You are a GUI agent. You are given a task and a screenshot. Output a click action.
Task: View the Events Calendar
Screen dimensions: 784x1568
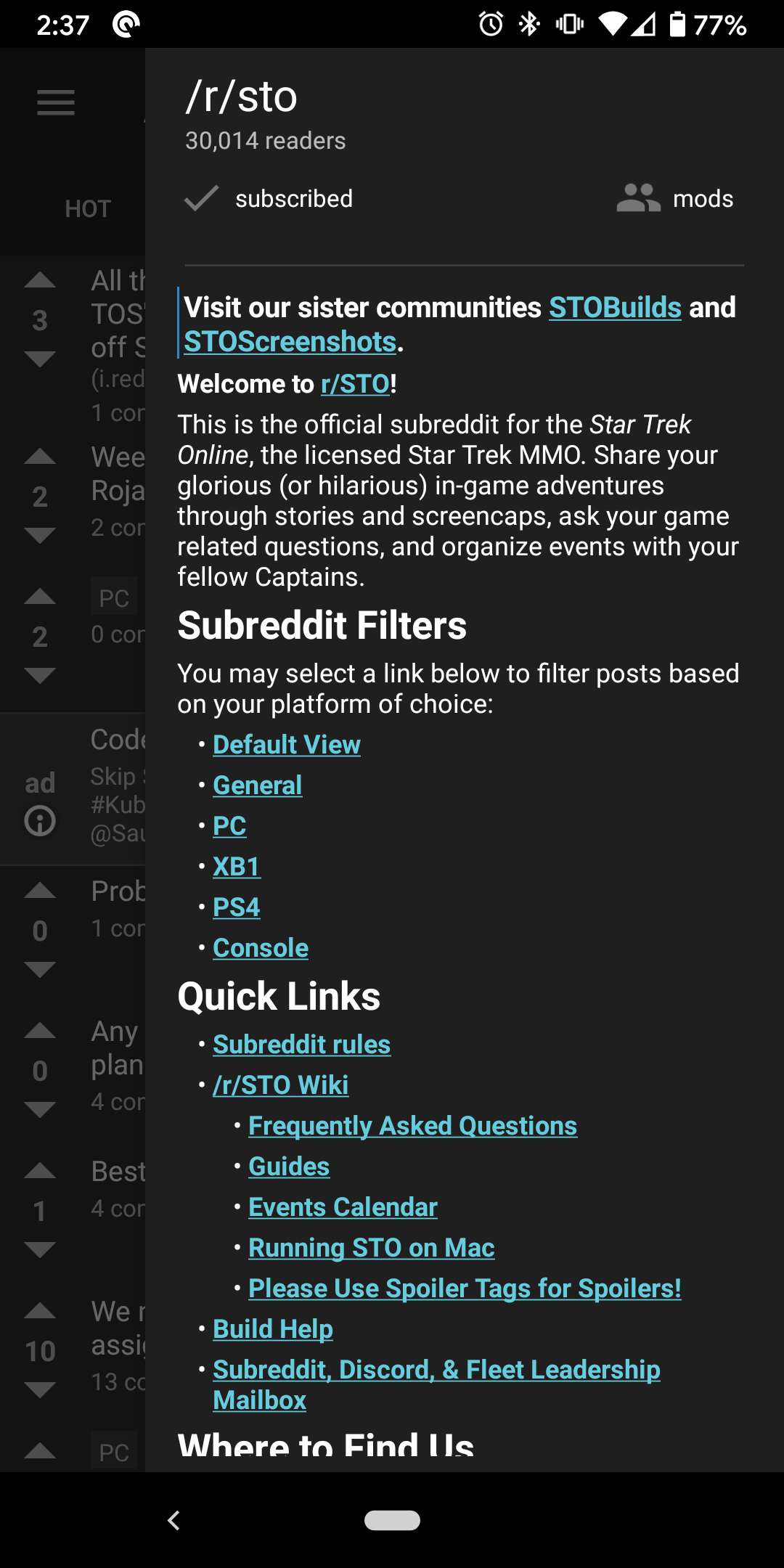[342, 1206]
